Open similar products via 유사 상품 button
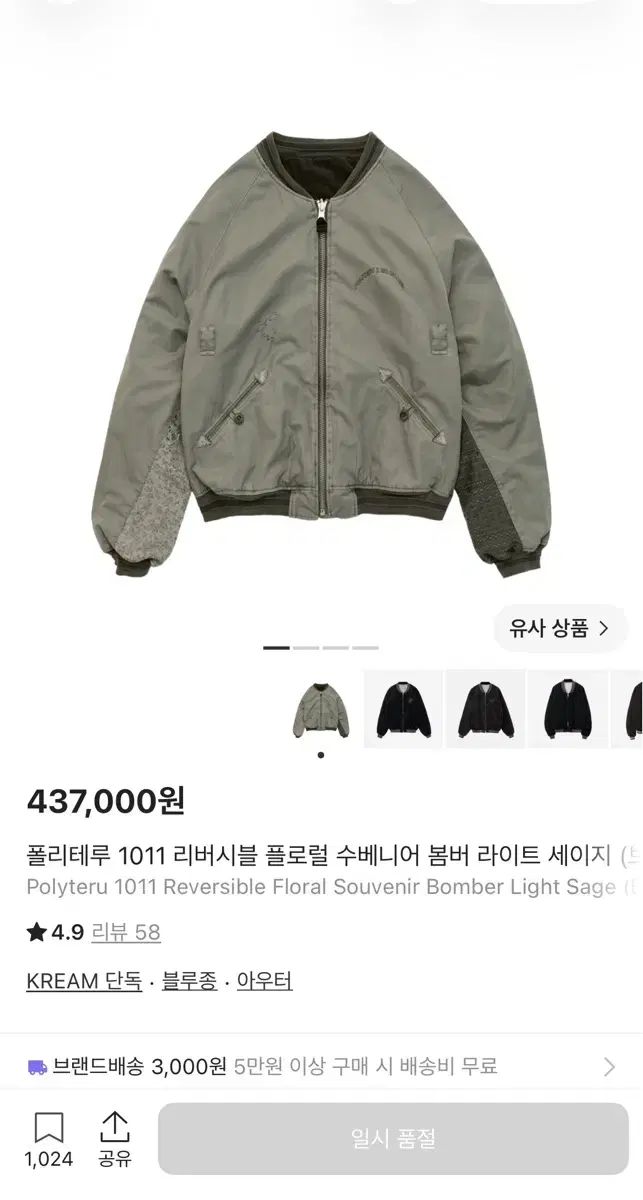643x1200 pixels. click(x=560, y=628)
